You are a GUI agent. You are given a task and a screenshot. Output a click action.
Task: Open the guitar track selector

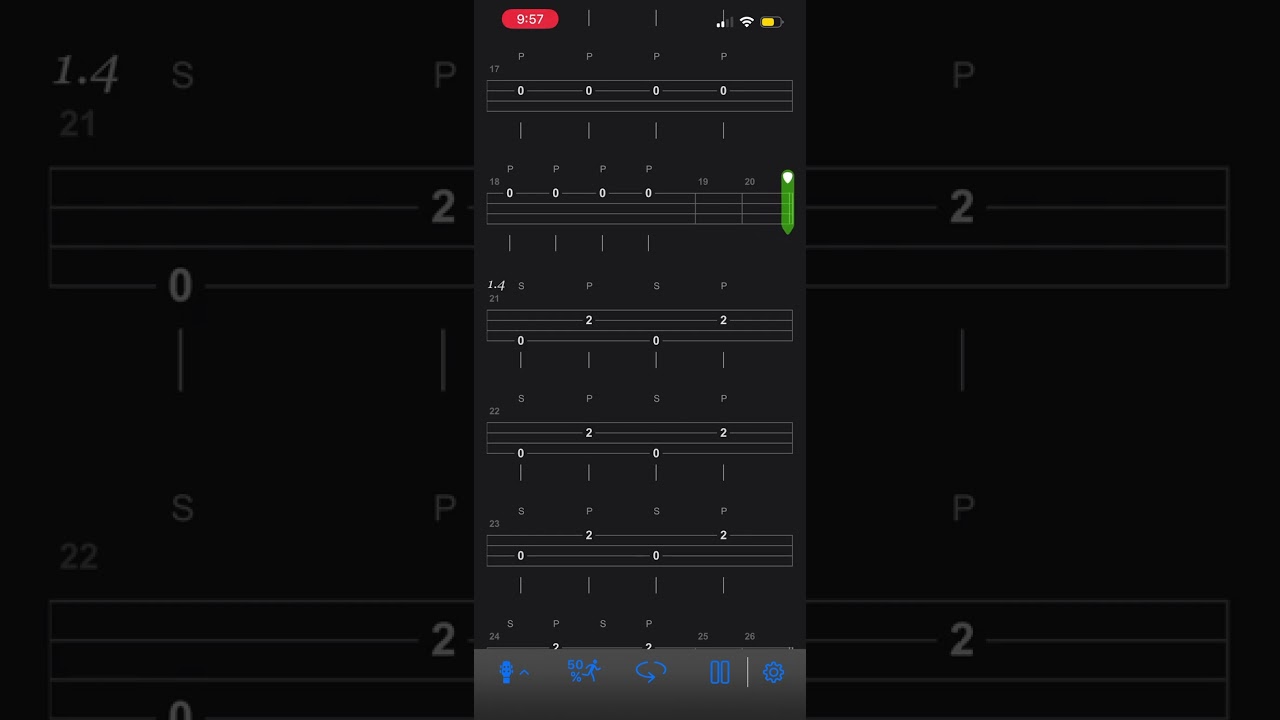[512, 672]
